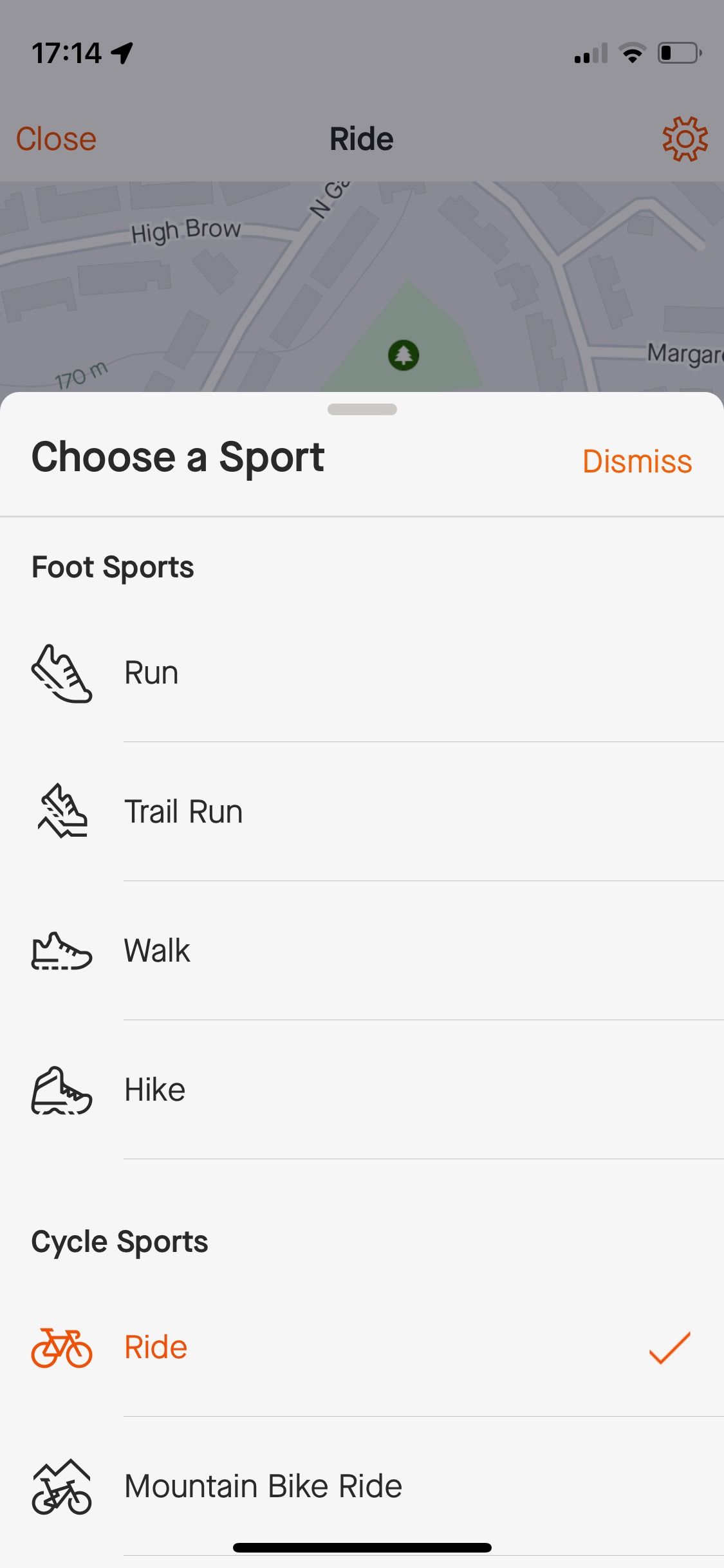
Task: Select the Hike boot icon
Action: click(62, 1089)
